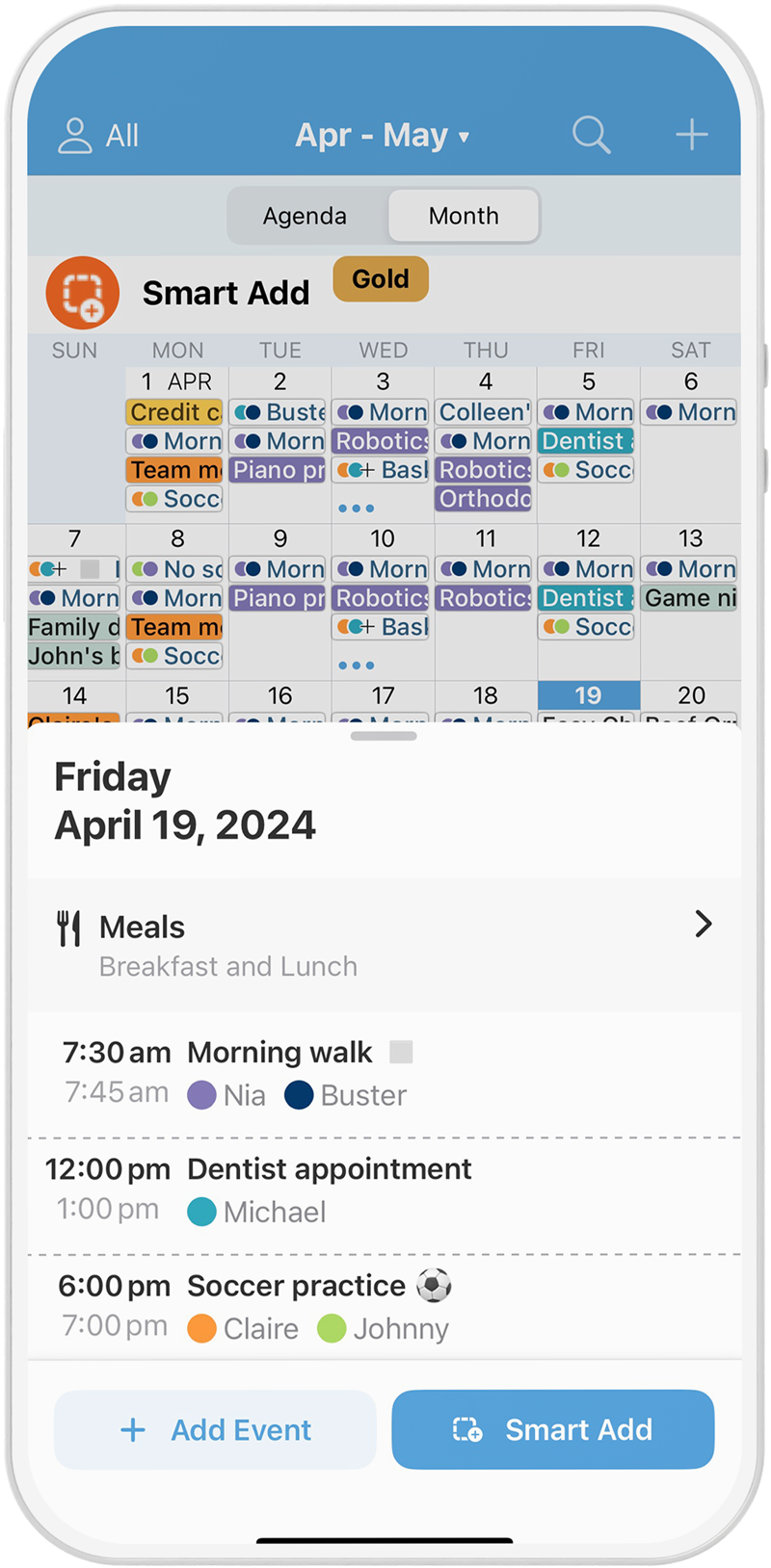Tap the plus icon in header

click(x=692, y=135)
